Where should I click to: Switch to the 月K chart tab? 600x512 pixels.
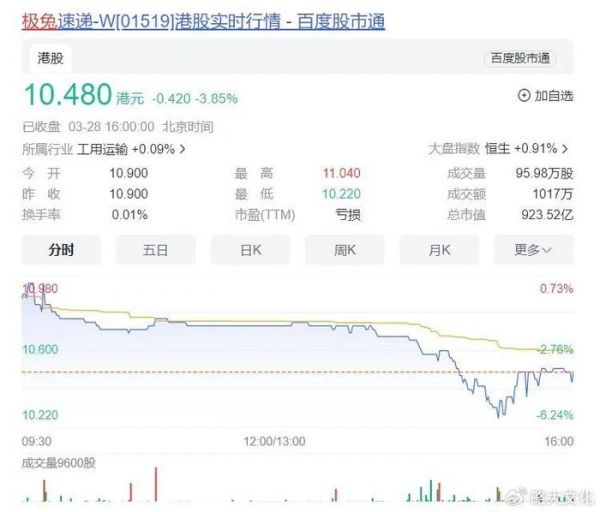pos(439,249)
